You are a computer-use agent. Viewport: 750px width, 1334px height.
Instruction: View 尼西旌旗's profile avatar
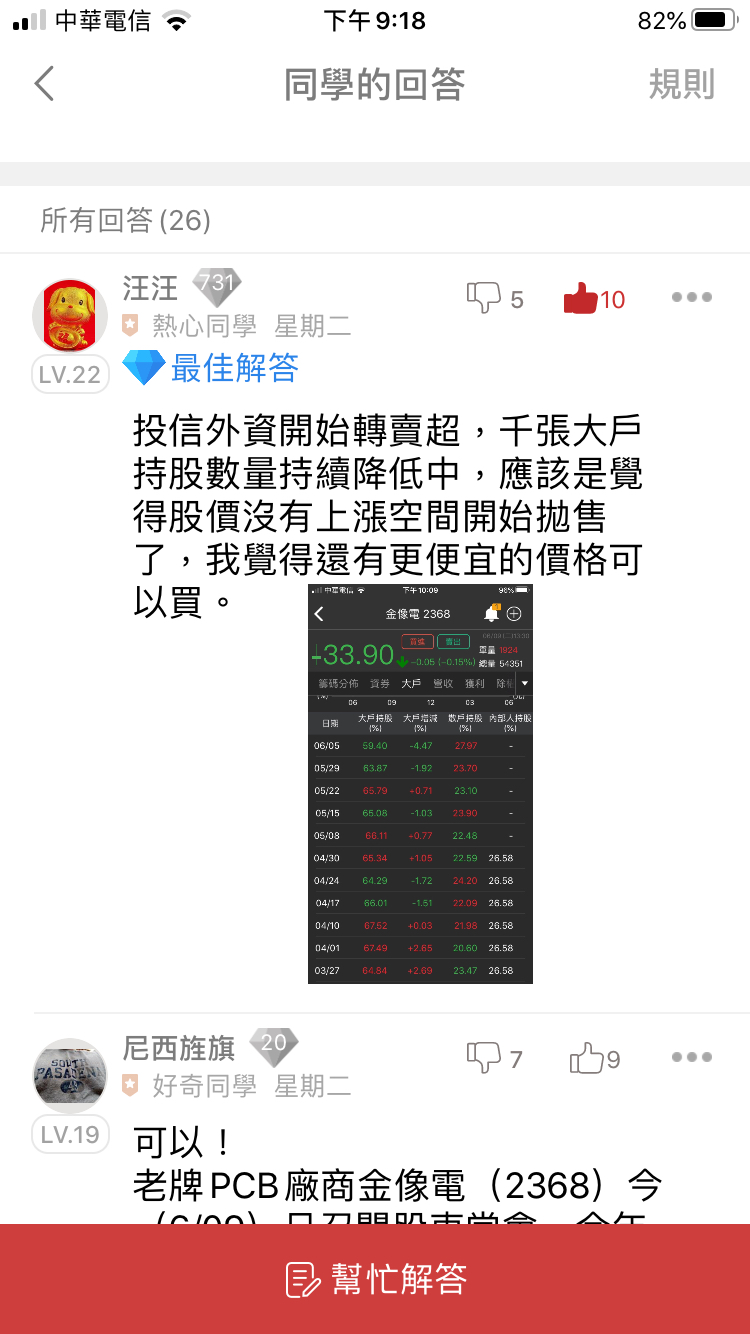(70, 1075)
